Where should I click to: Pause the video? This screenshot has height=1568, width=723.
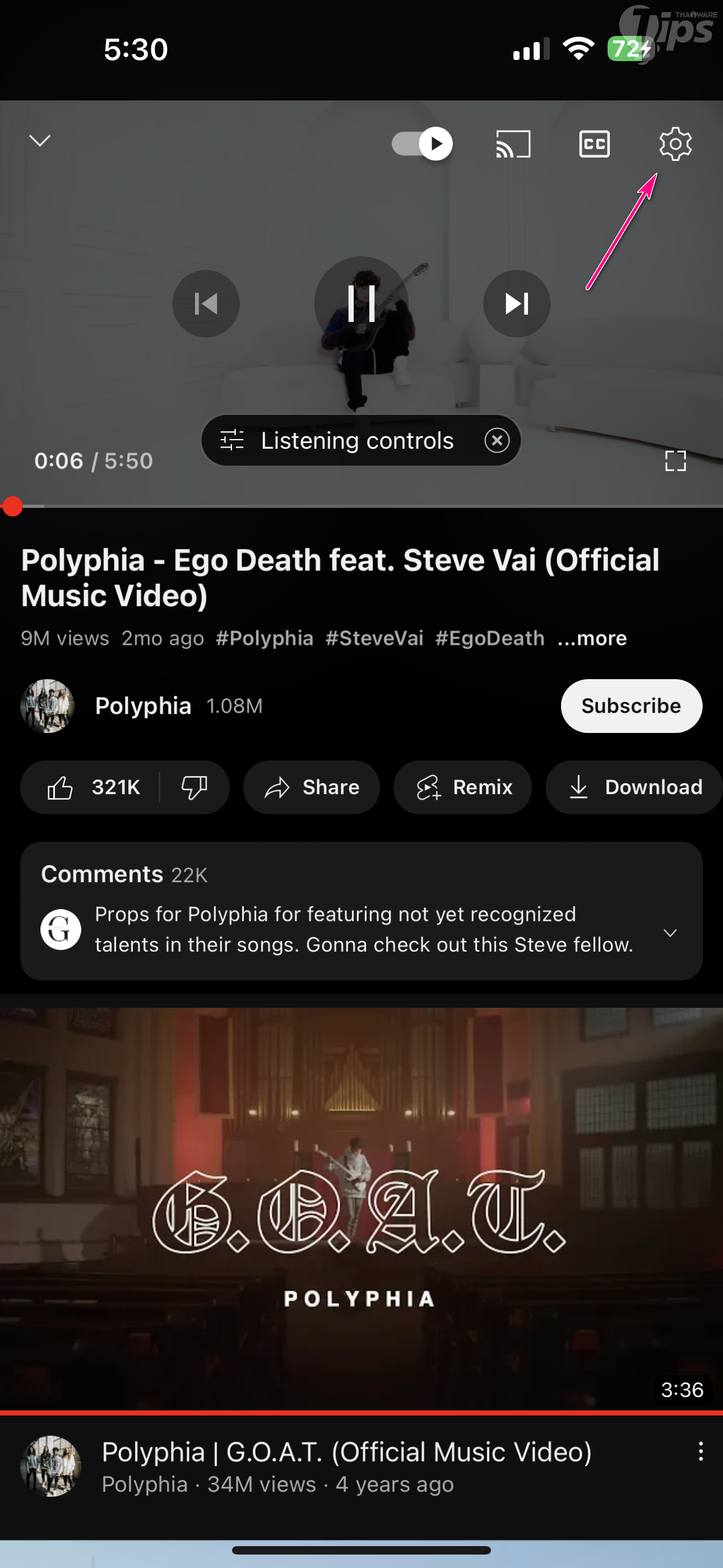pyautogui.click(x=361, y=303)
